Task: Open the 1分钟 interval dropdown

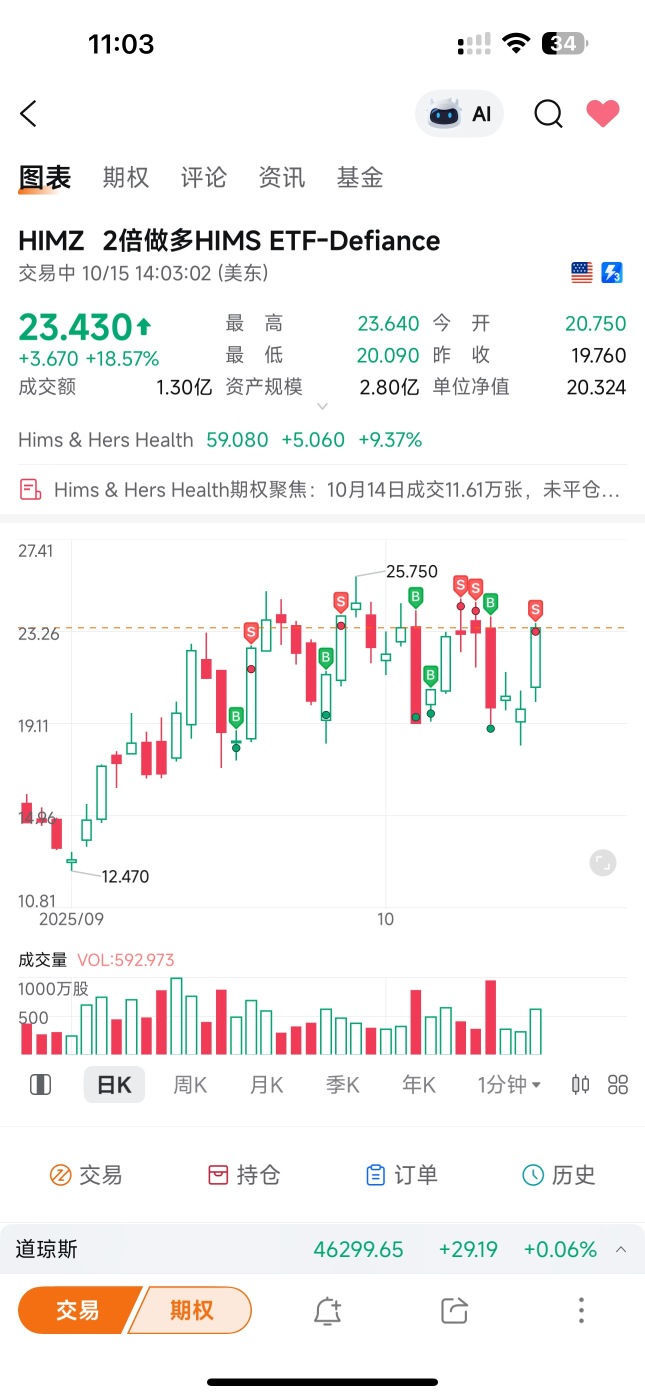Action: [x=510, y=1085]
